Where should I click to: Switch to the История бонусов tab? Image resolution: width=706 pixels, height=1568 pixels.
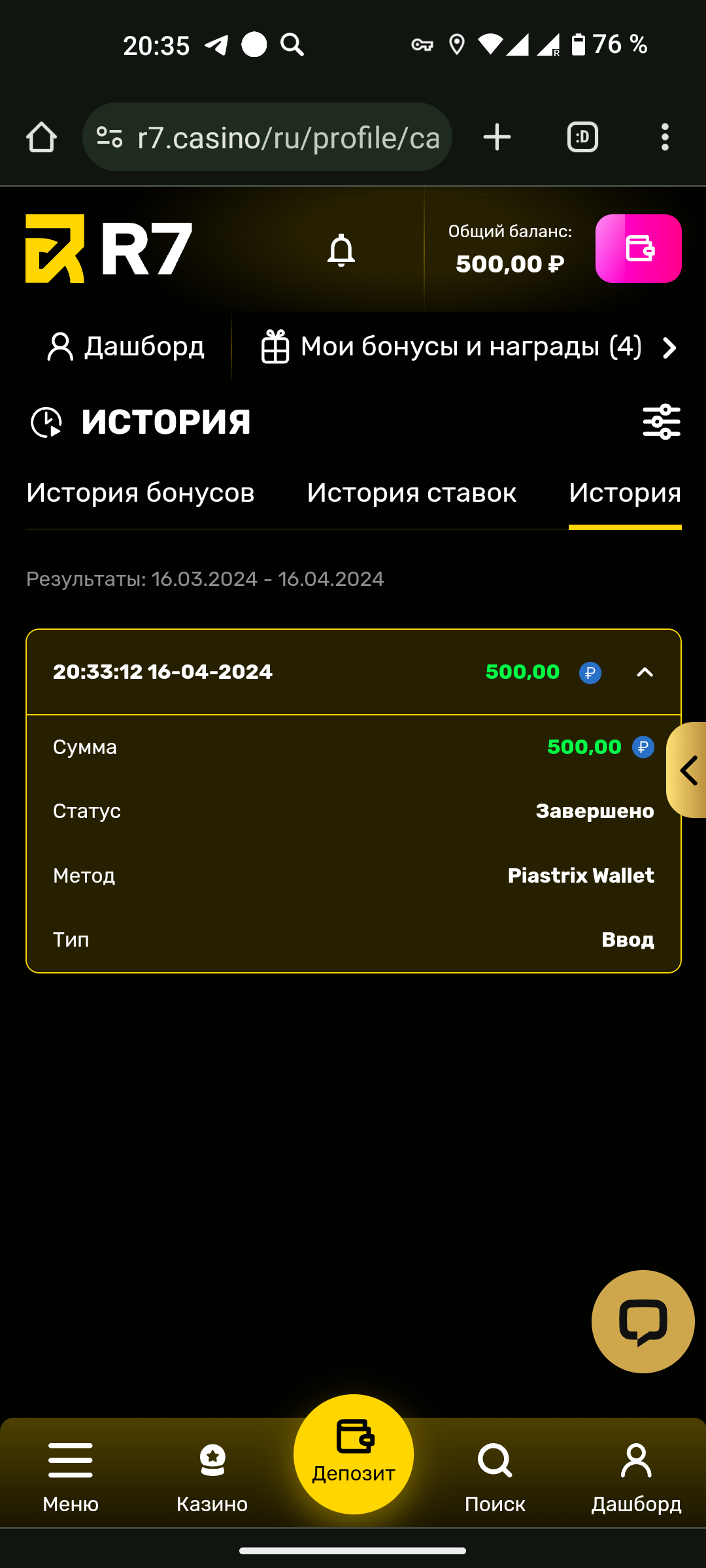(141, 493)
